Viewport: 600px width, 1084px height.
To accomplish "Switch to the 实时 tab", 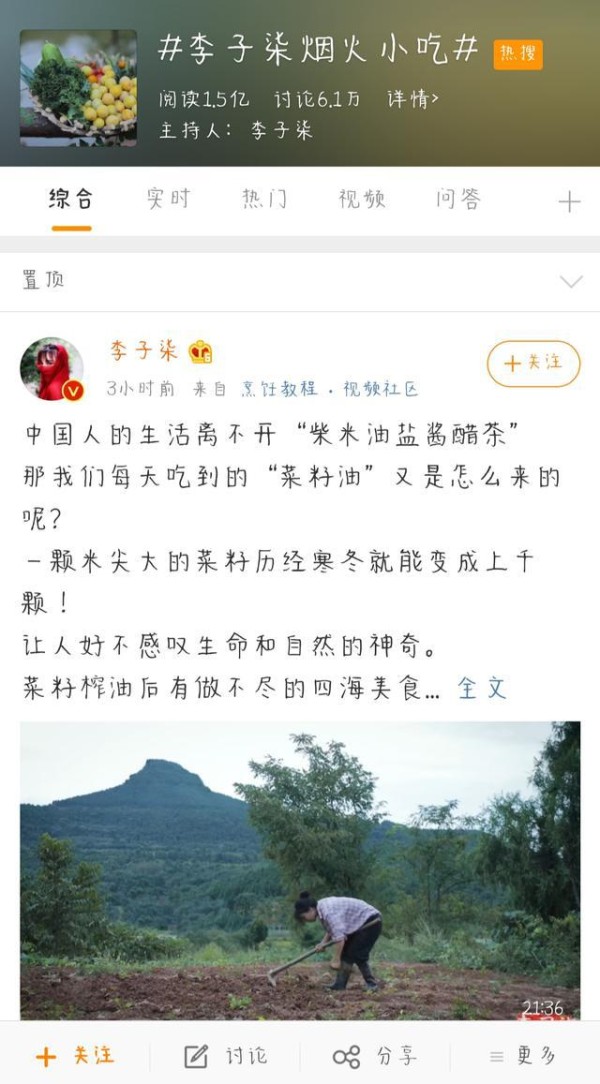I will [x=168, y=200].
